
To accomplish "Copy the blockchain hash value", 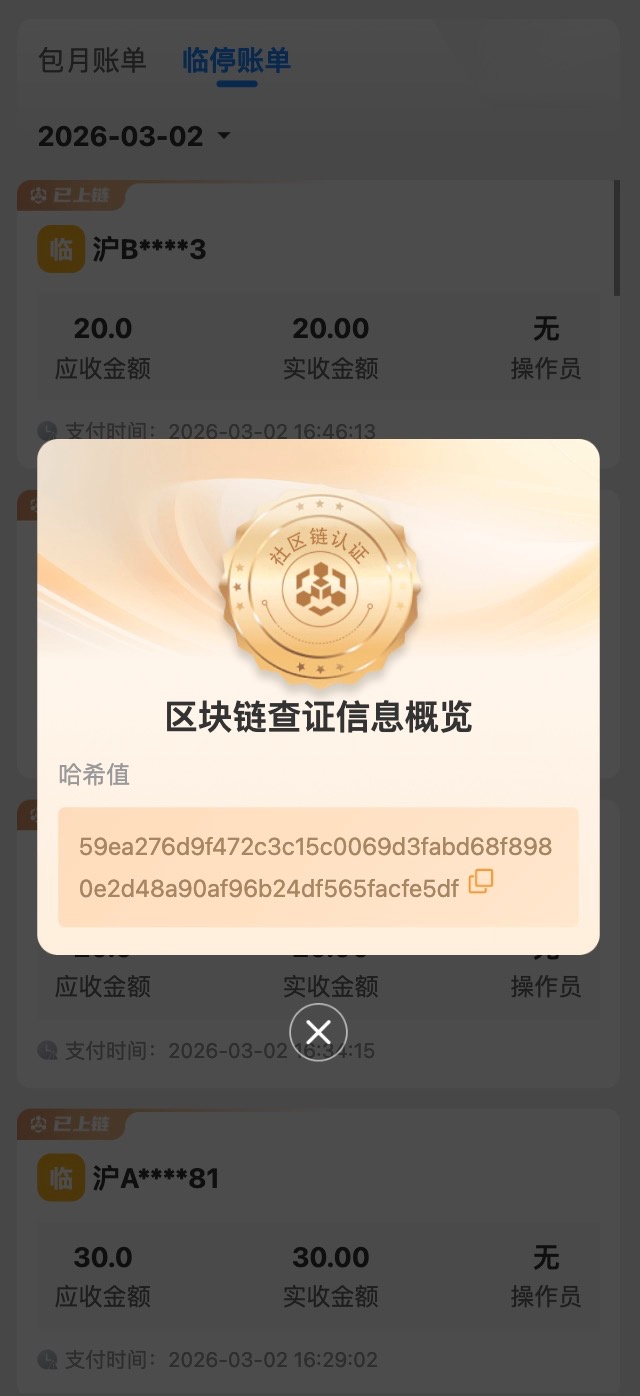I will (481, 881).
